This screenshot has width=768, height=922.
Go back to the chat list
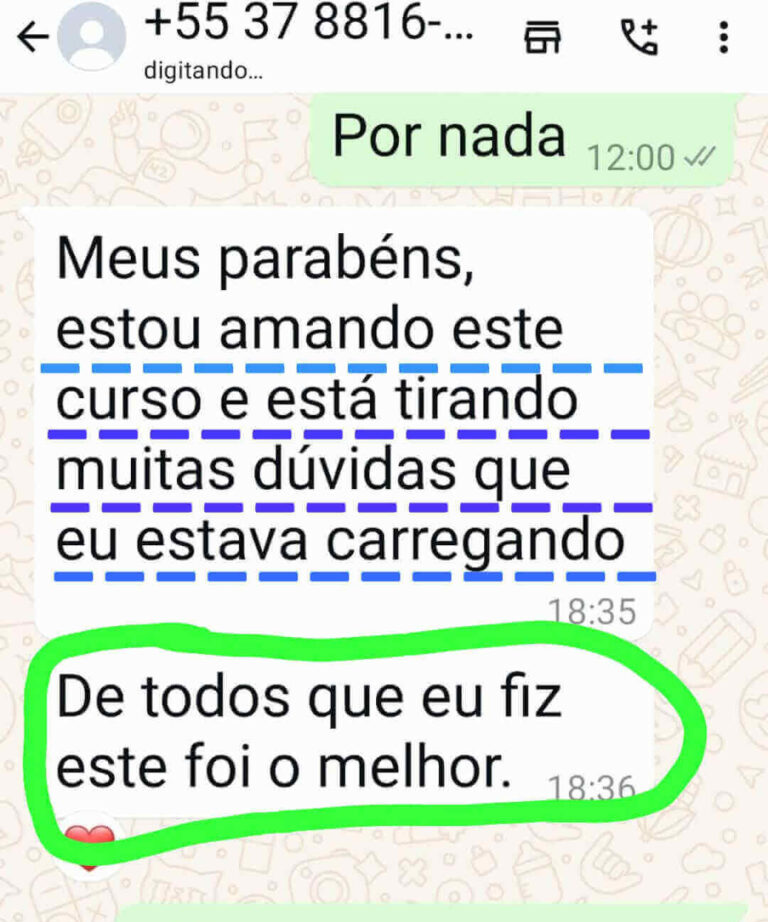click(33, 37)
